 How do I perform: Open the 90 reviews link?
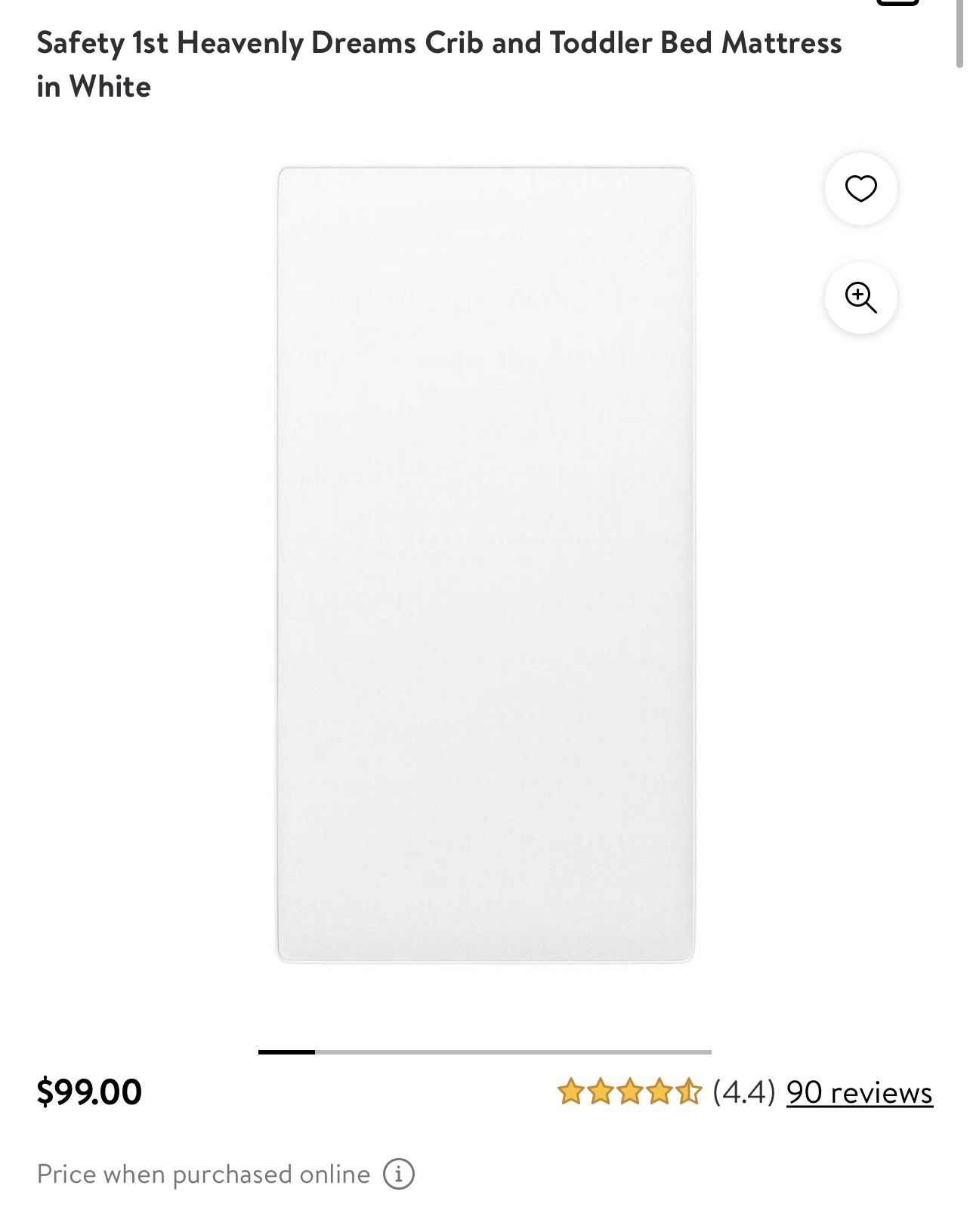(x=859, y=1092)
